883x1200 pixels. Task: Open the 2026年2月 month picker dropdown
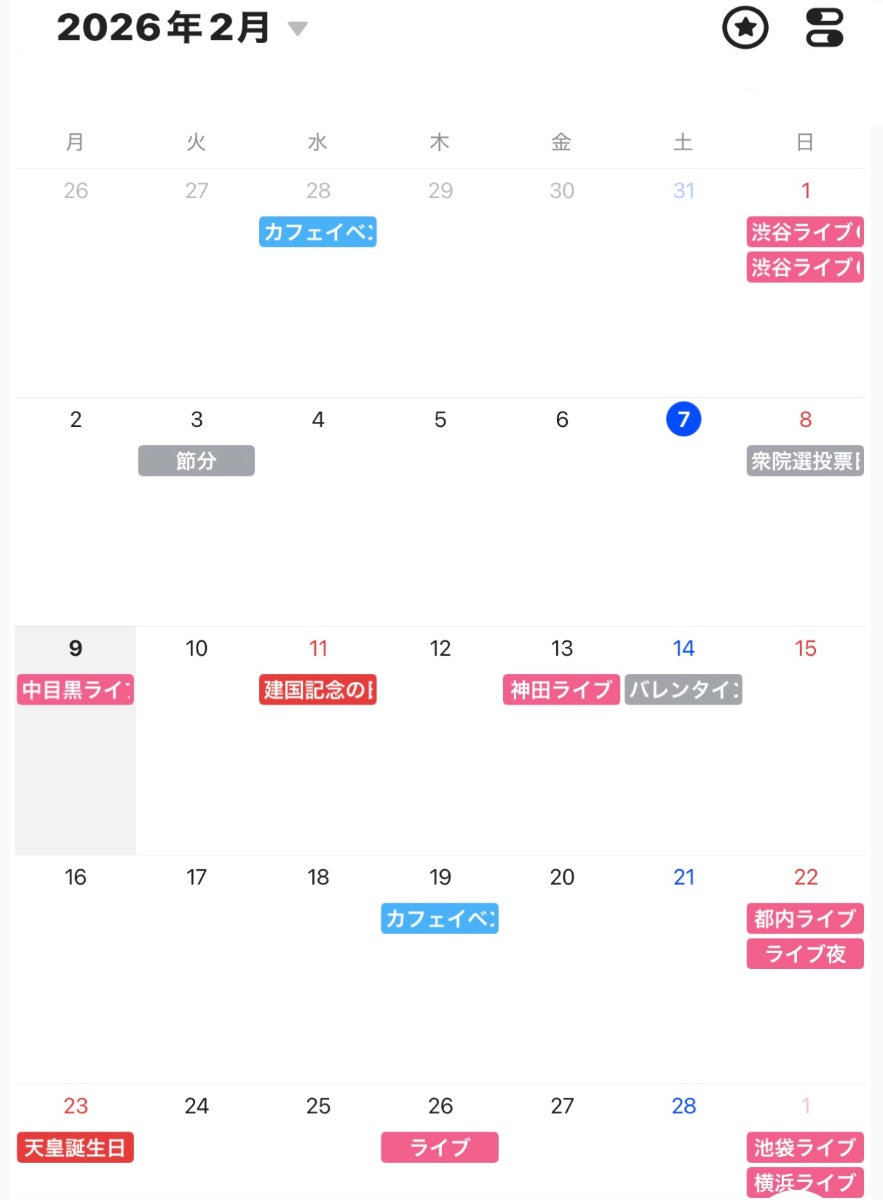297,29
